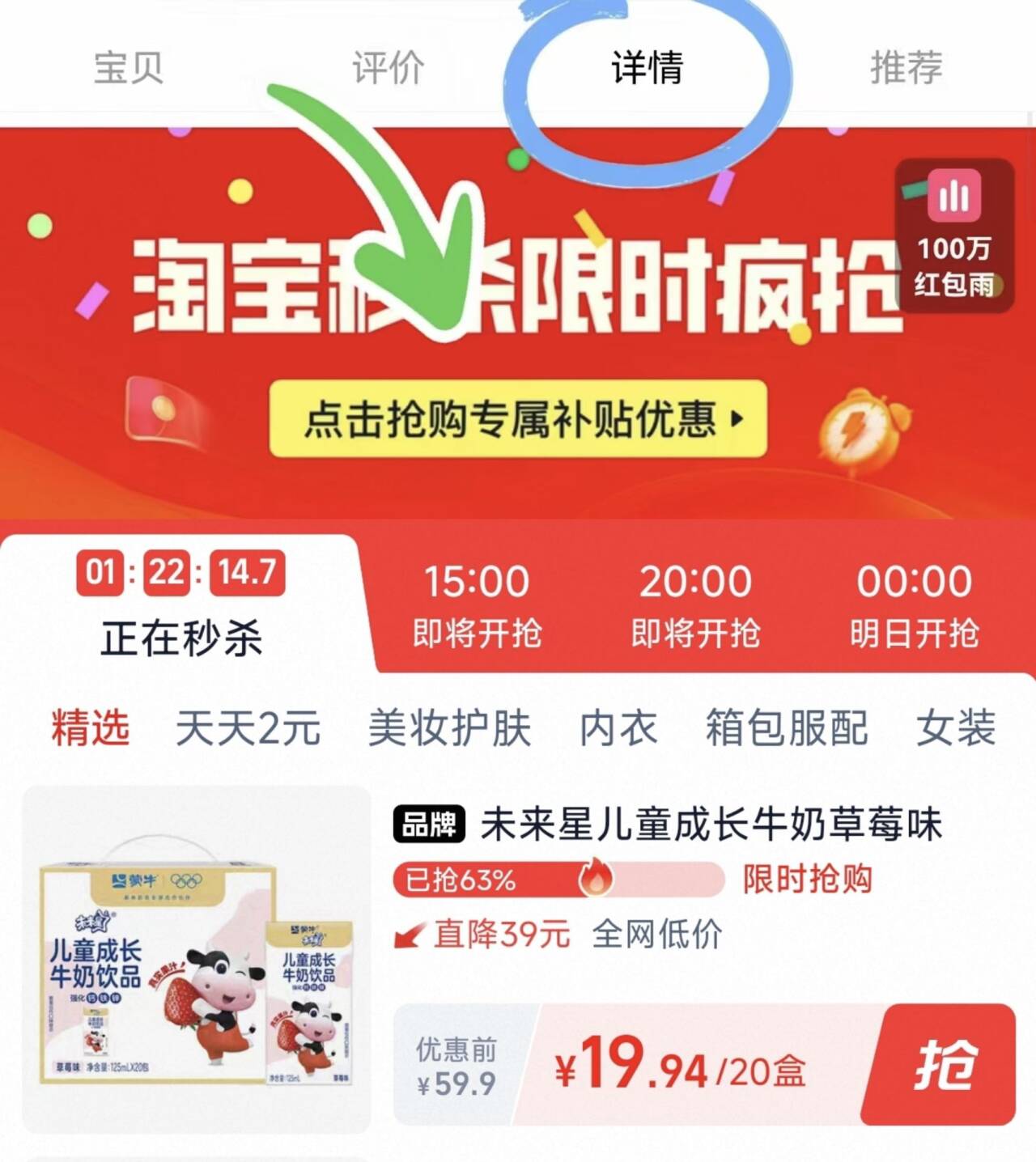Open the 00:00 明日开抢 session

point(914,605)
